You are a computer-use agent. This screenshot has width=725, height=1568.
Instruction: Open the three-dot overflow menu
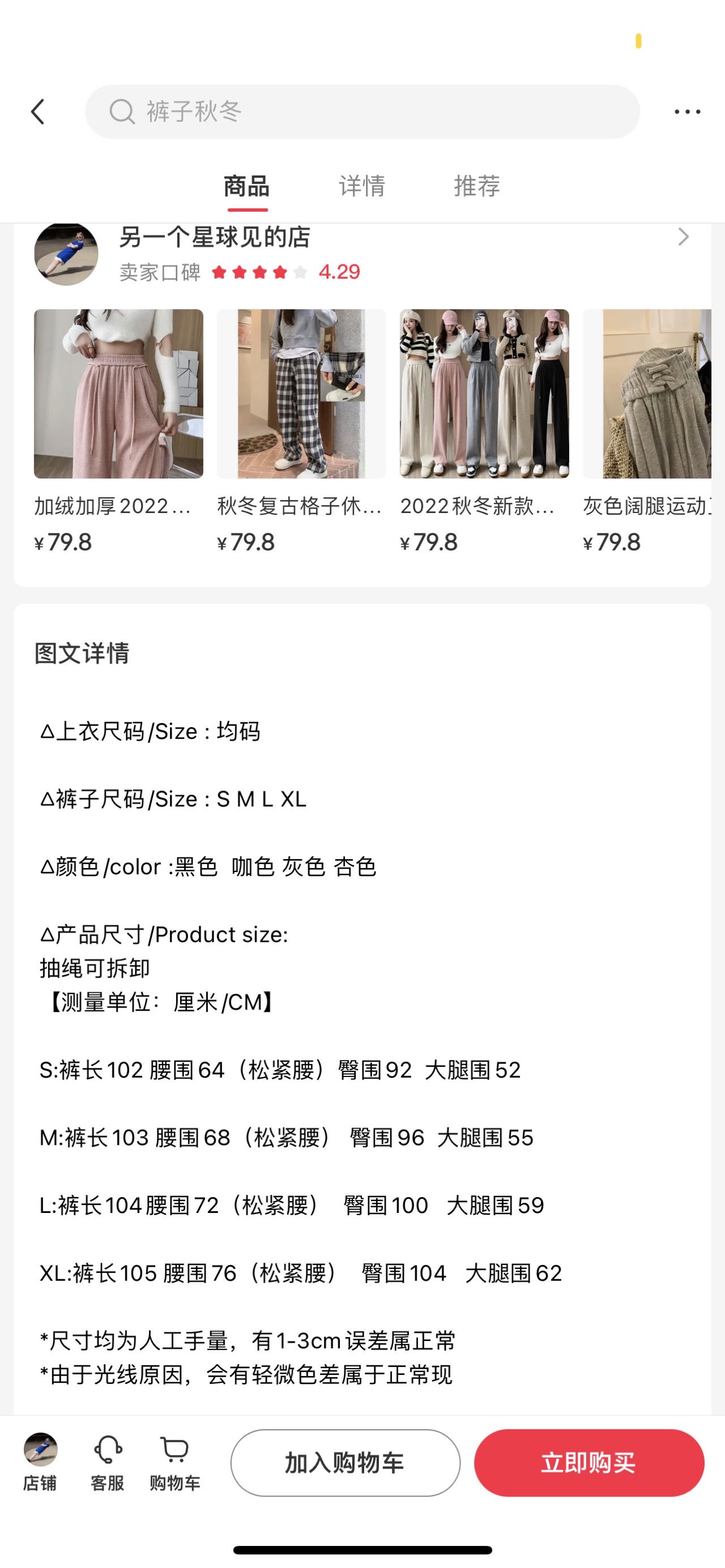tap(686, 112)
